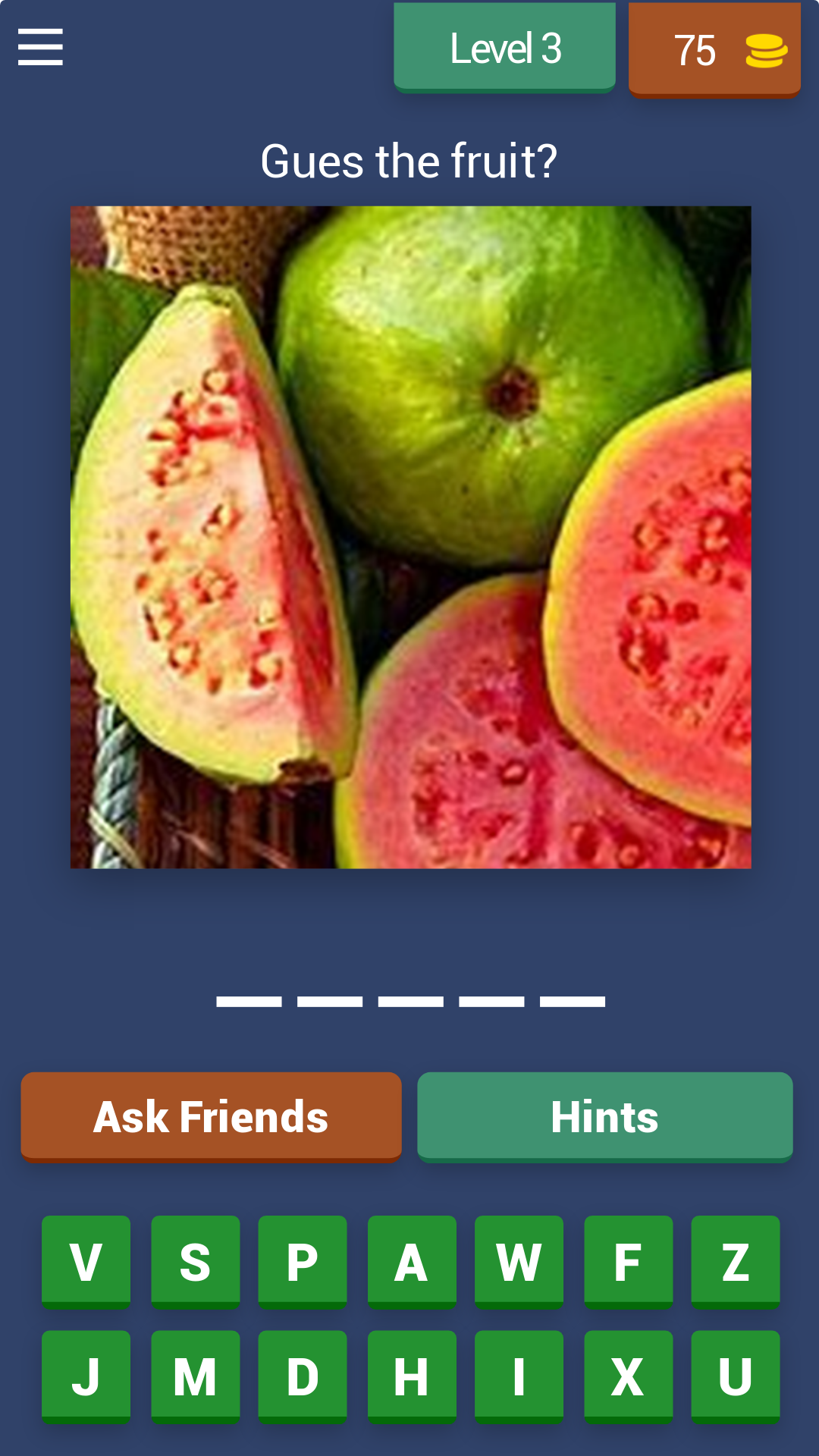Image resolution: width=819 pixels, height=1456 pixels.
Task: Select the letter F tile
Action: point(628,1263)
